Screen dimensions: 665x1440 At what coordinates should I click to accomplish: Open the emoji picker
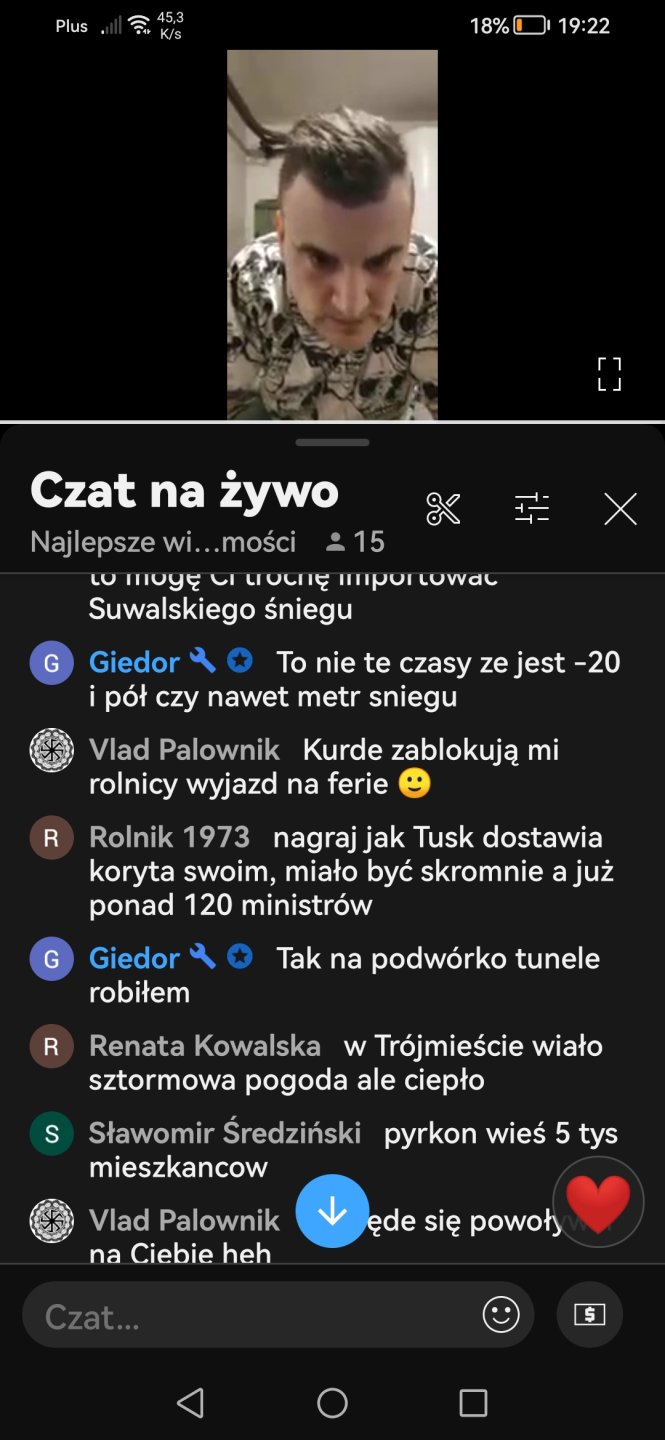[x=501, y=1315]
